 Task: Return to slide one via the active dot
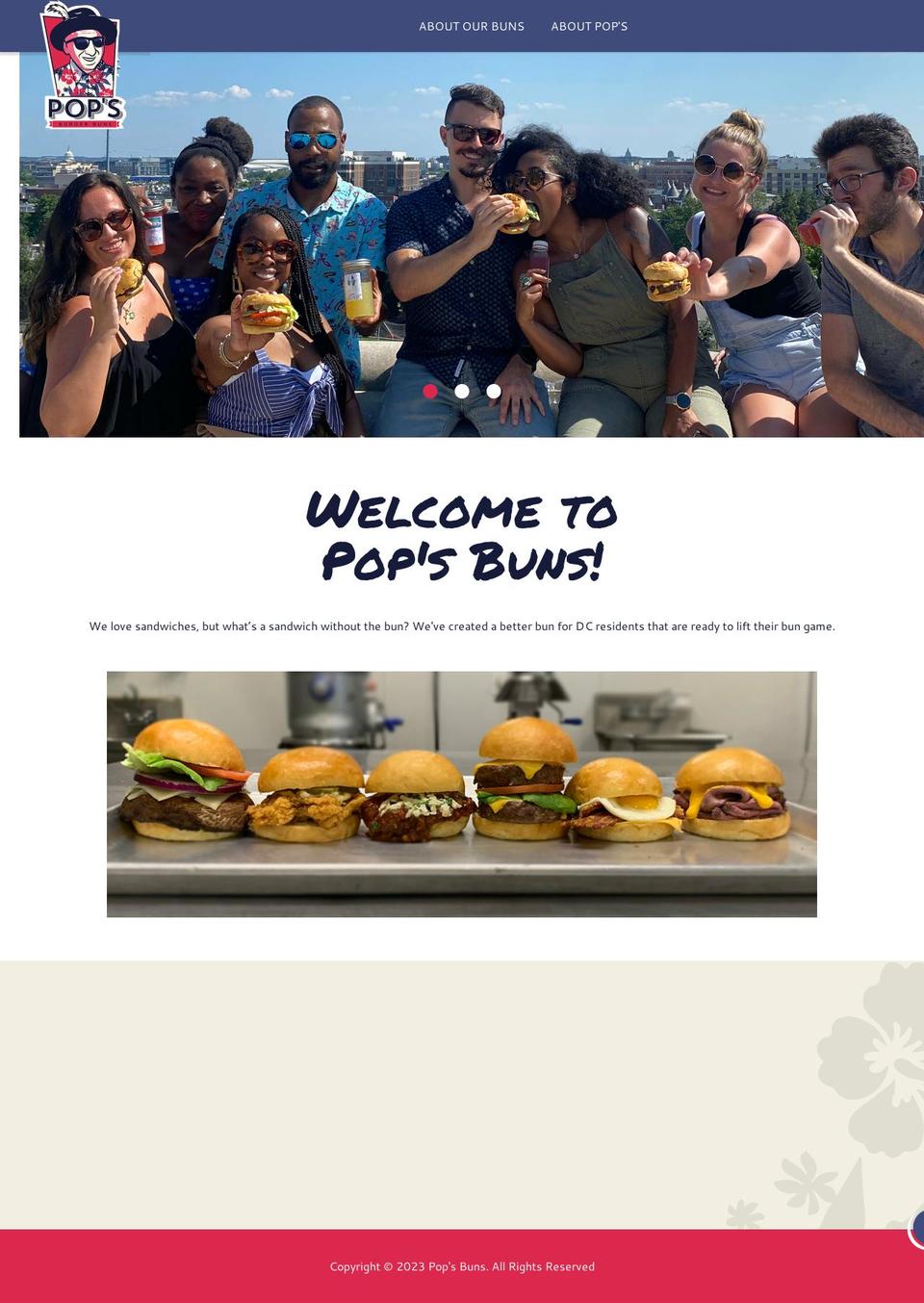[x=430, y=391]
